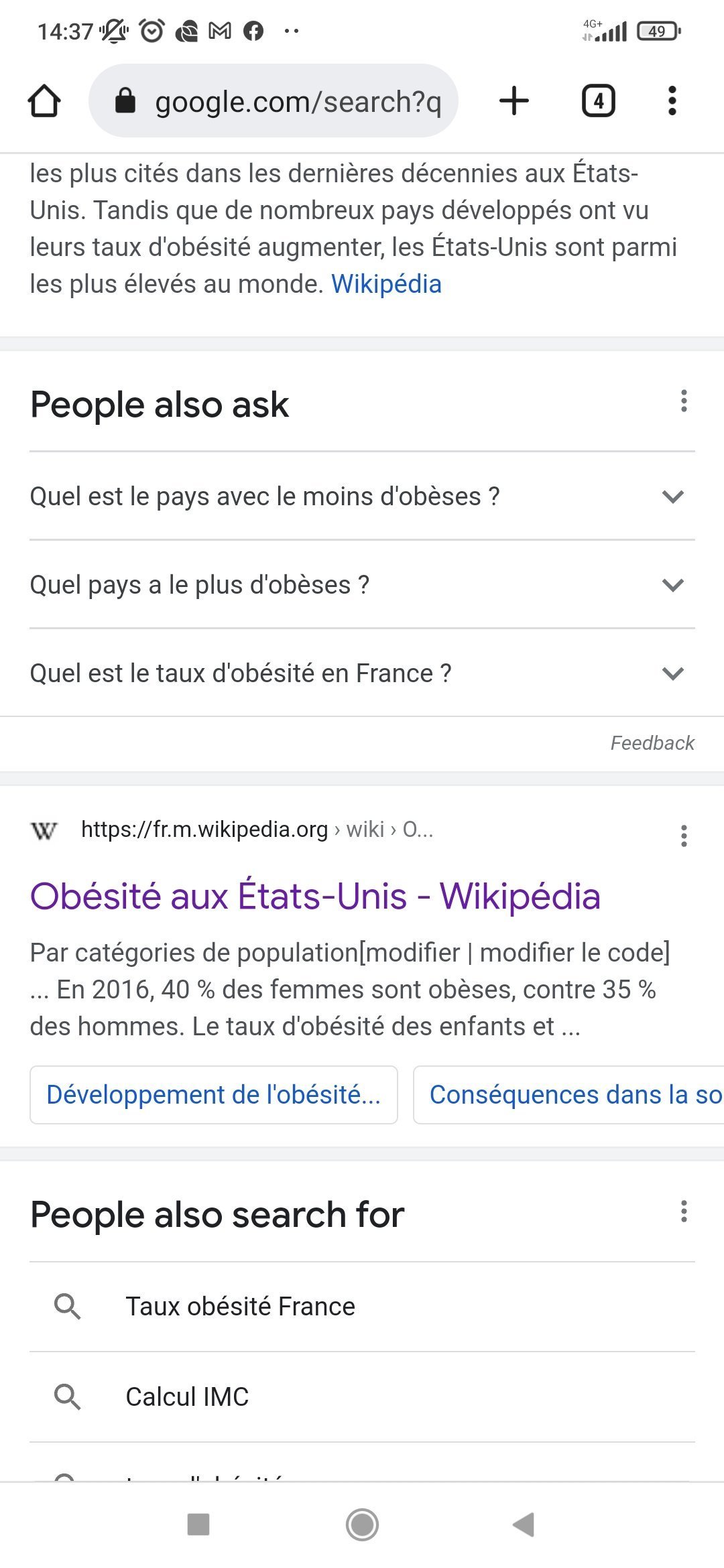Viewport: 724px width, 1568px height.
Task: Open the tab switcher showing 4
Action: (598, 101)
